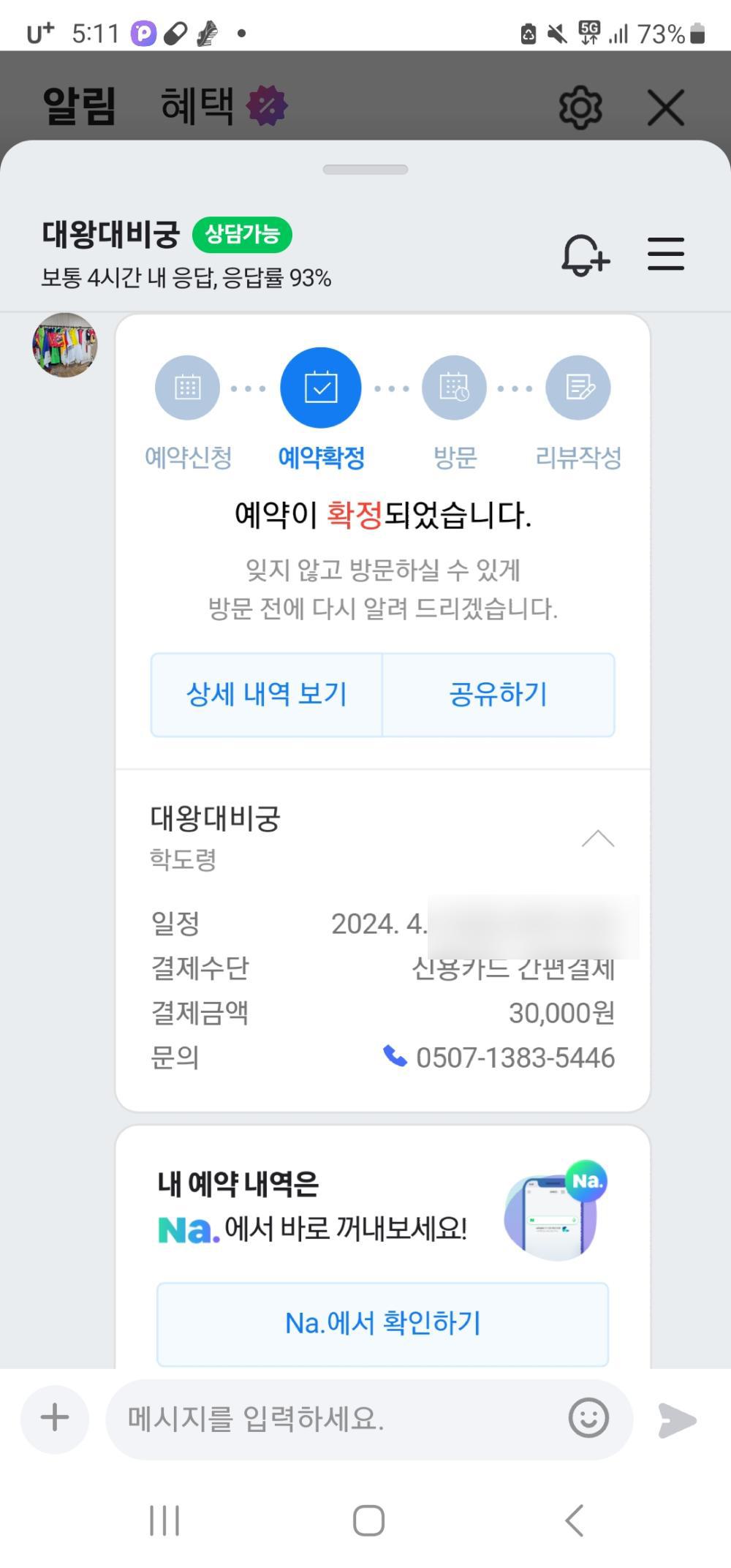The image size is (731, 1568).
Task: Tap the 상세 내역 보기 button
Action: pos(267,695)
